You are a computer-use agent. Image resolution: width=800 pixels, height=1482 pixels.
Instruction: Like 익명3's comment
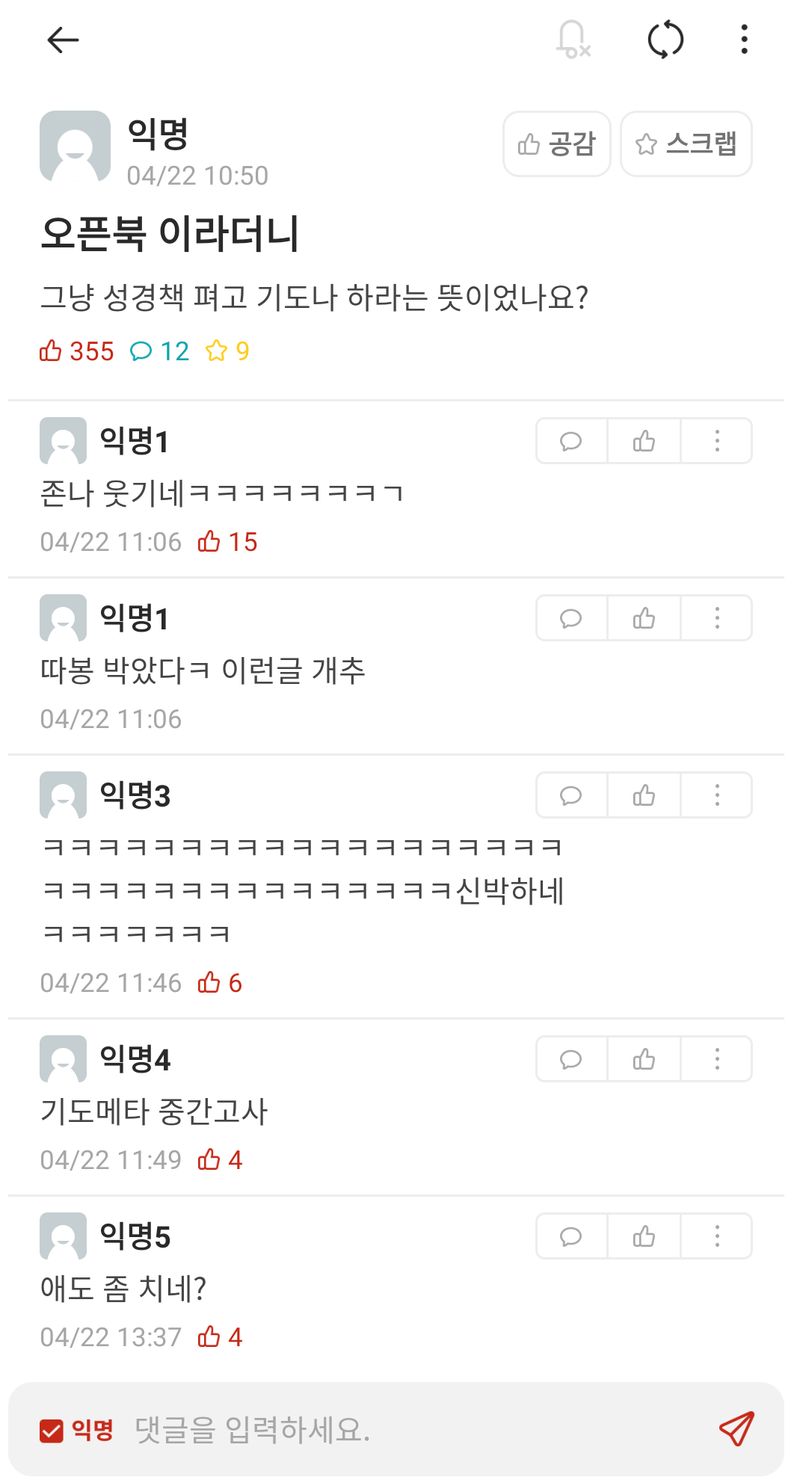coord(644,795)
